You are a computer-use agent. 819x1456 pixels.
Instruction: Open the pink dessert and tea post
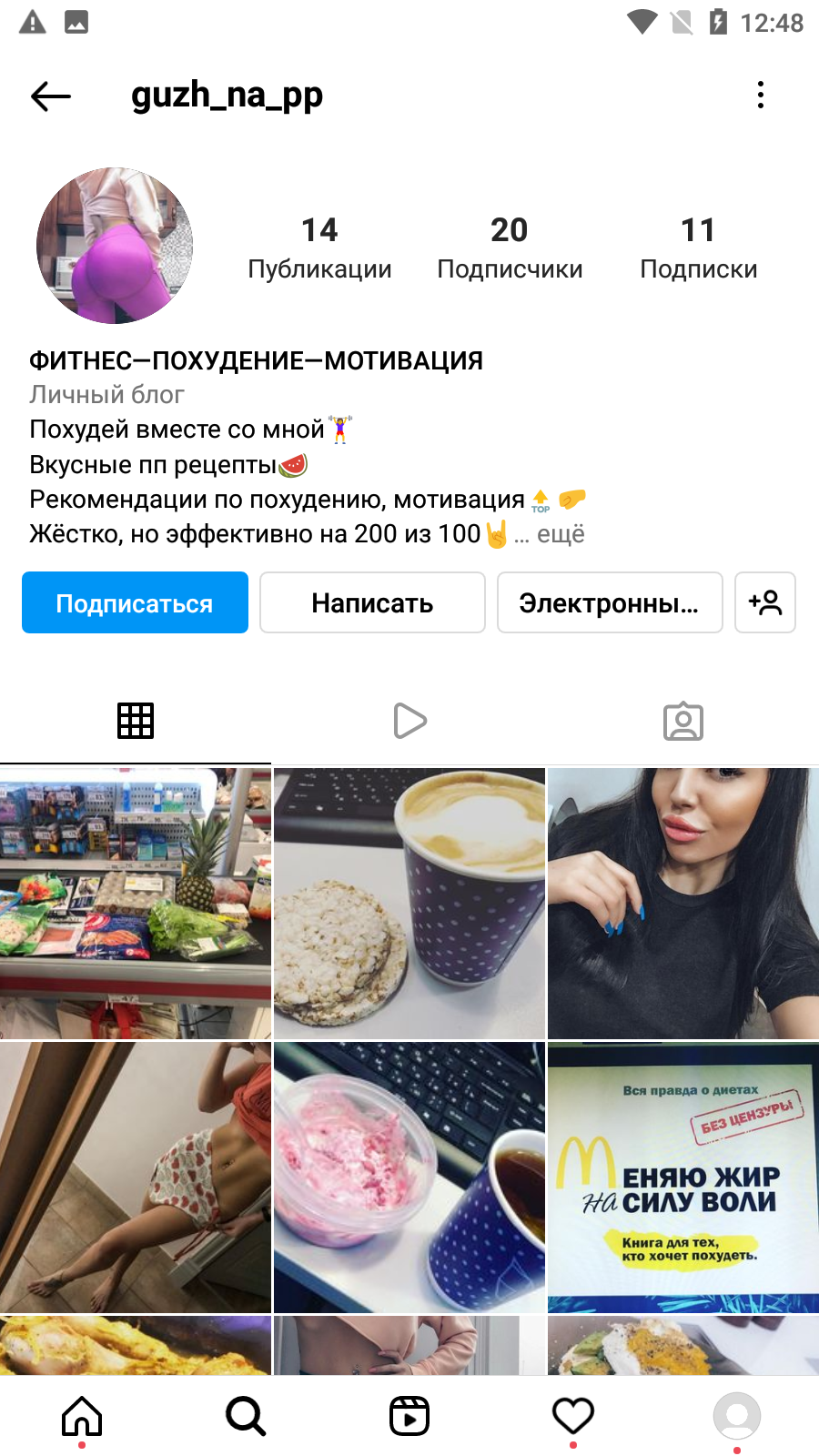point(409,1178)
